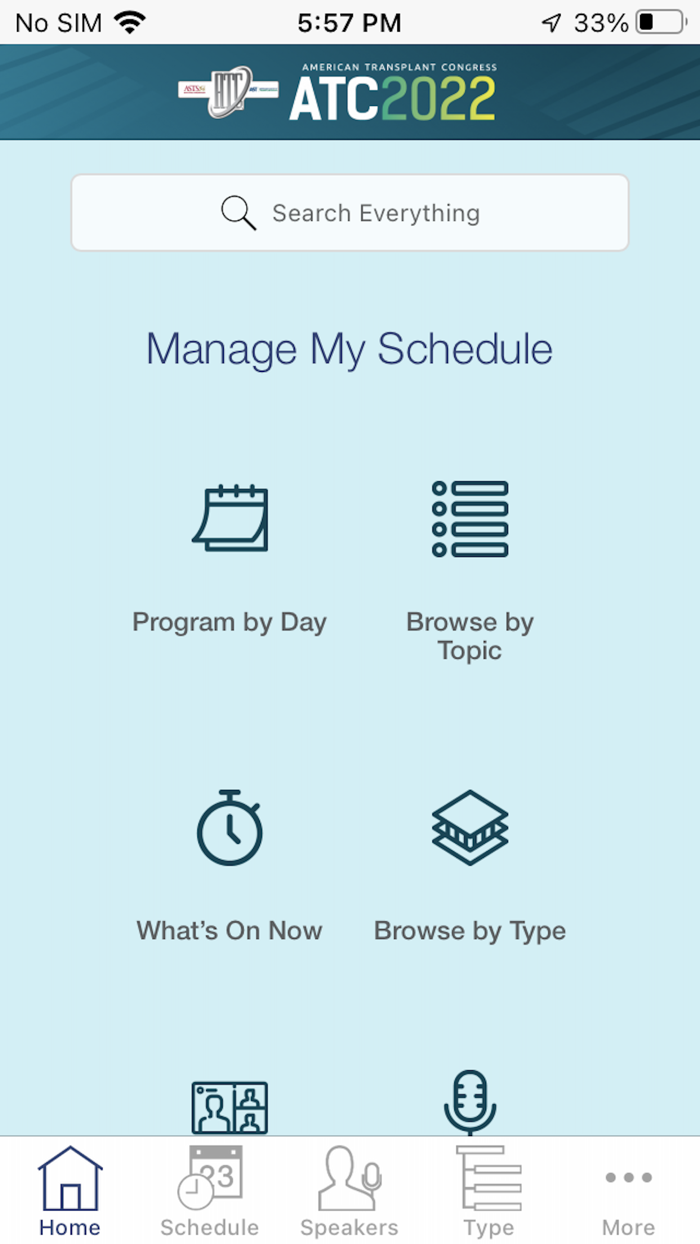Open Browse by Type
Screen dimensions: 700x1244
pos(470,866)
